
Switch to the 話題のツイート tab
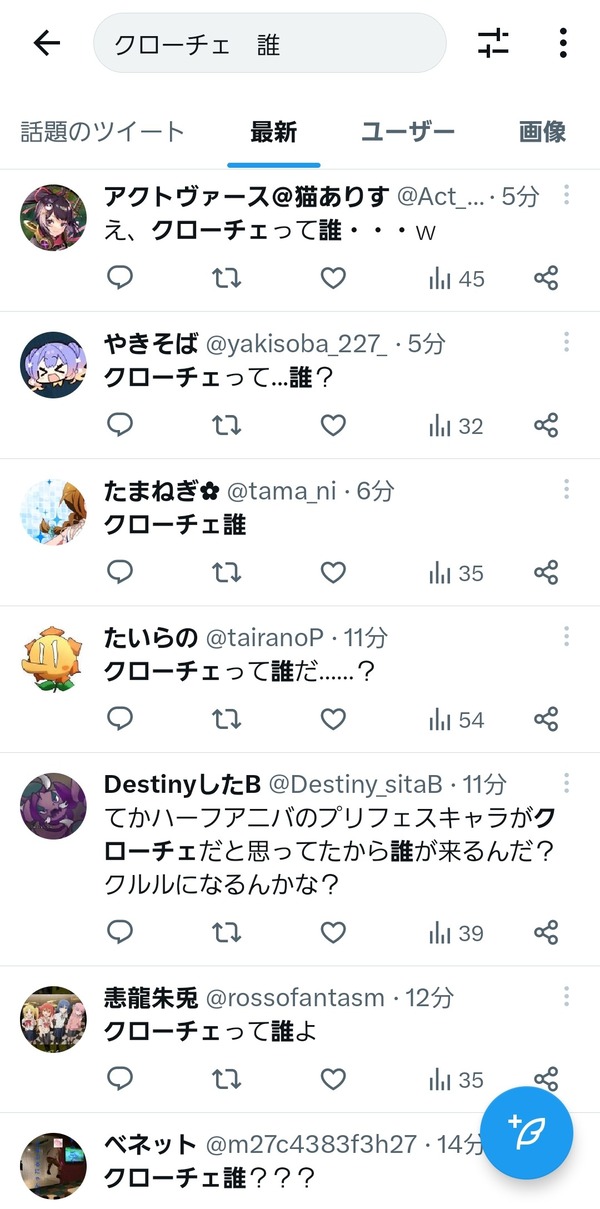[x=103, y=131]
